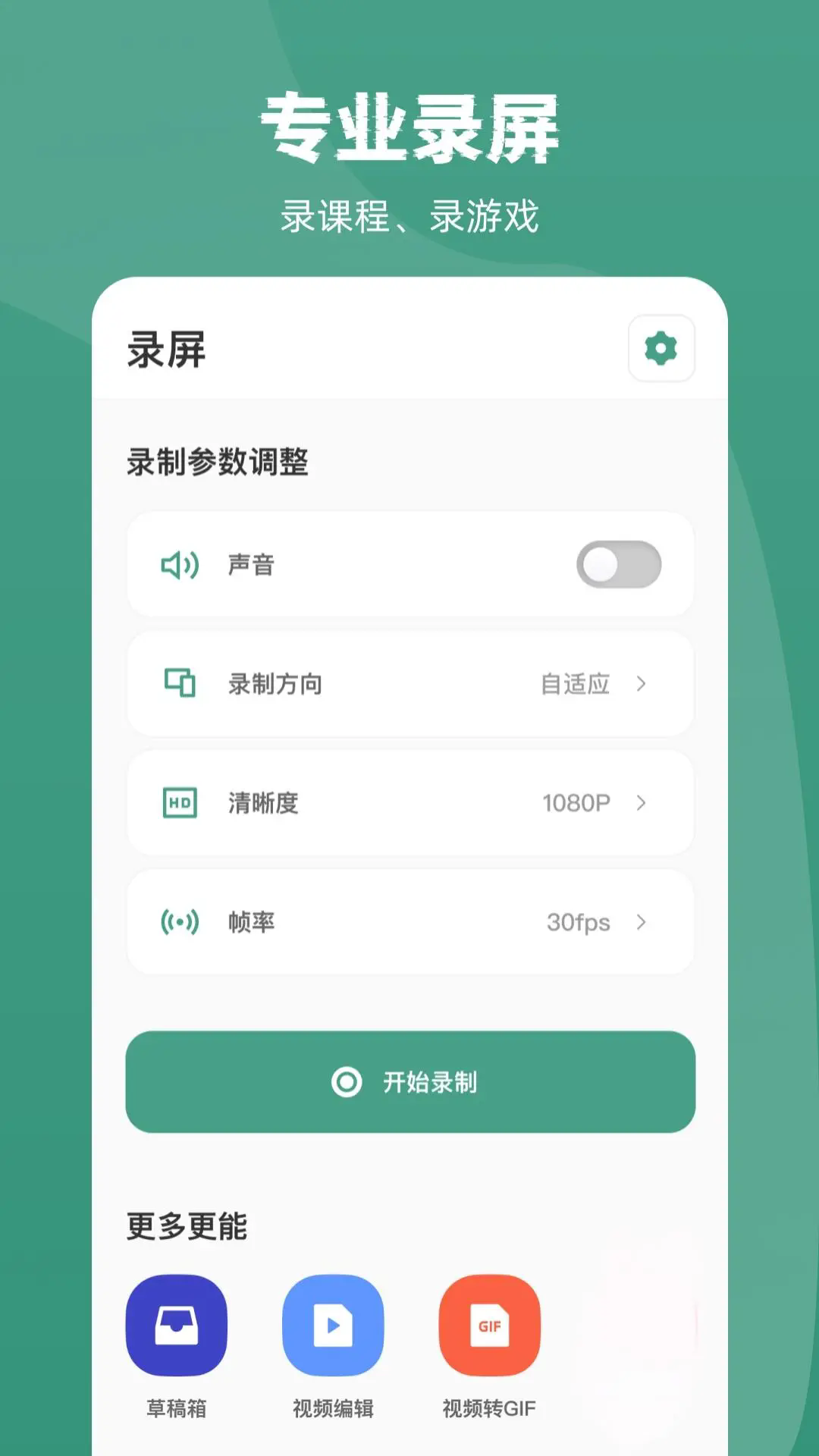Click the 录制参数调整 section header
The image size is (819, 1456).
coord(218,460)
